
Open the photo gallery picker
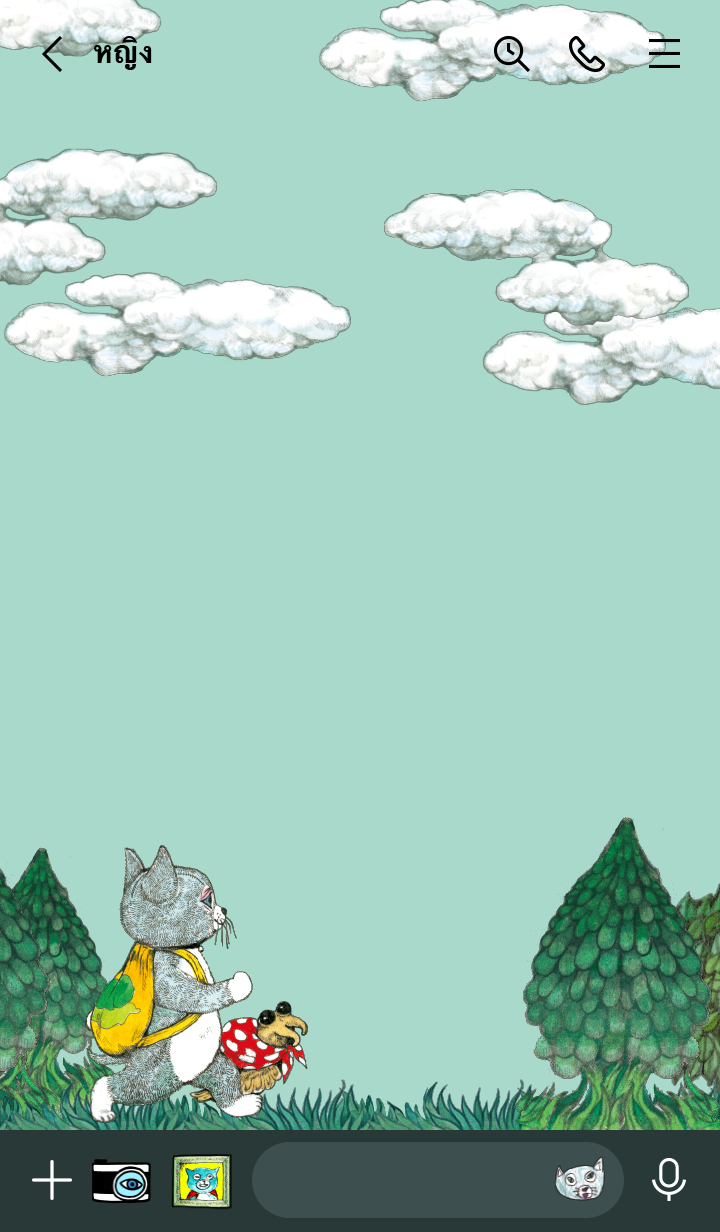click(201, 1181)
